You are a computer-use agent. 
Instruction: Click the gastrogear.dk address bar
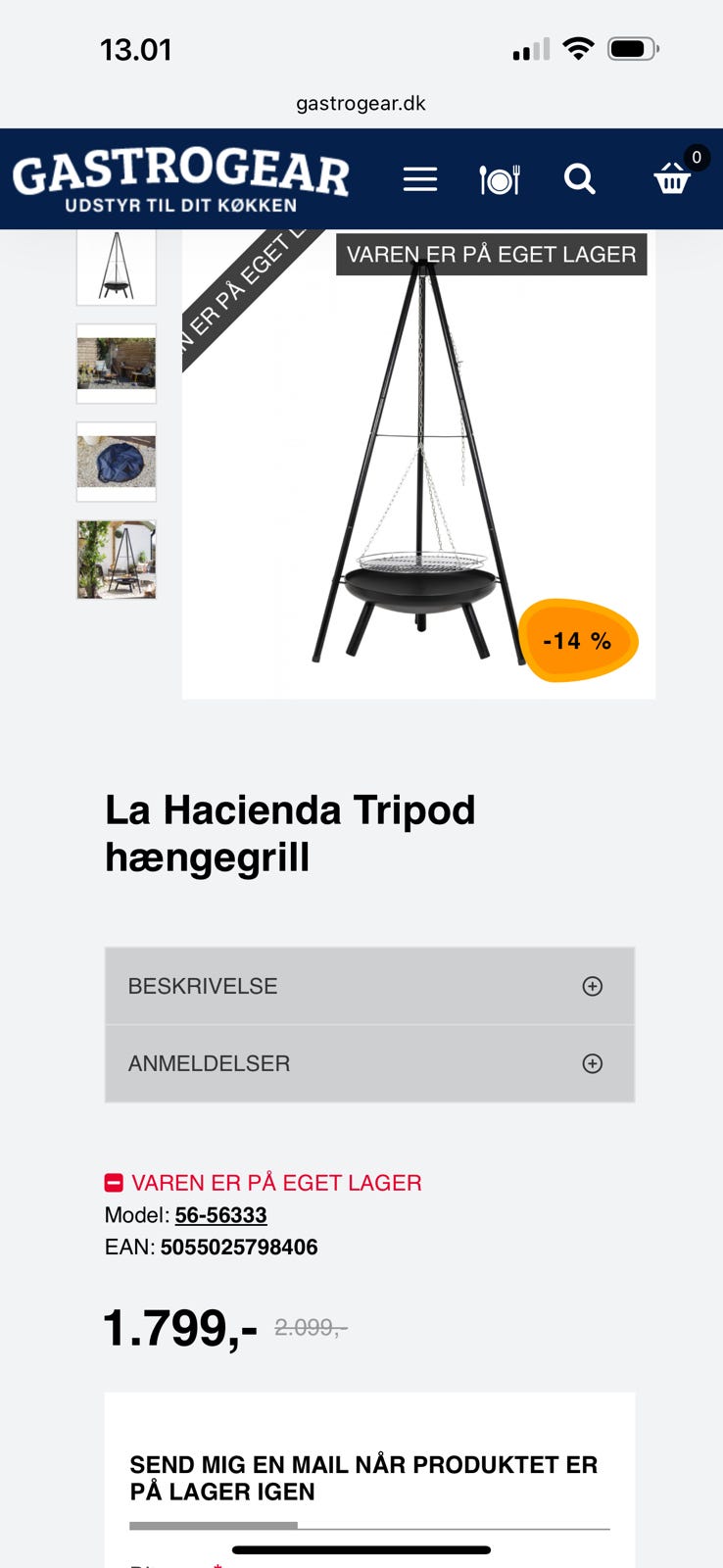(x=361, y=102)
